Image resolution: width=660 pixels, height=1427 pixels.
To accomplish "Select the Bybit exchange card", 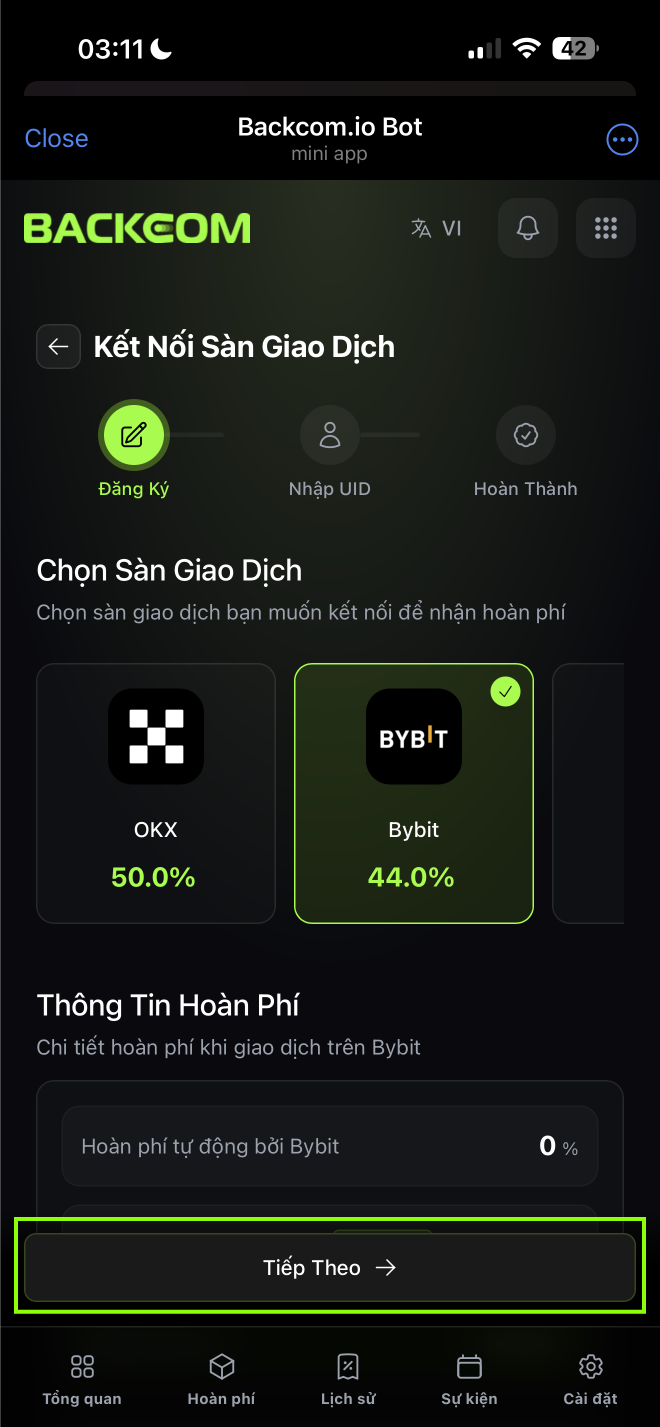I will [x=413, y=792].
